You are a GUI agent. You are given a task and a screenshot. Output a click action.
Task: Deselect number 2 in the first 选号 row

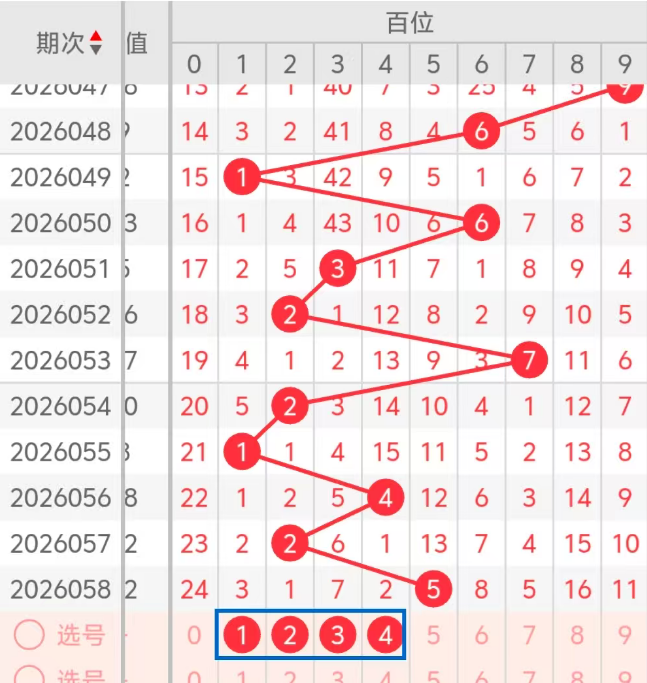tap(289, 635)
